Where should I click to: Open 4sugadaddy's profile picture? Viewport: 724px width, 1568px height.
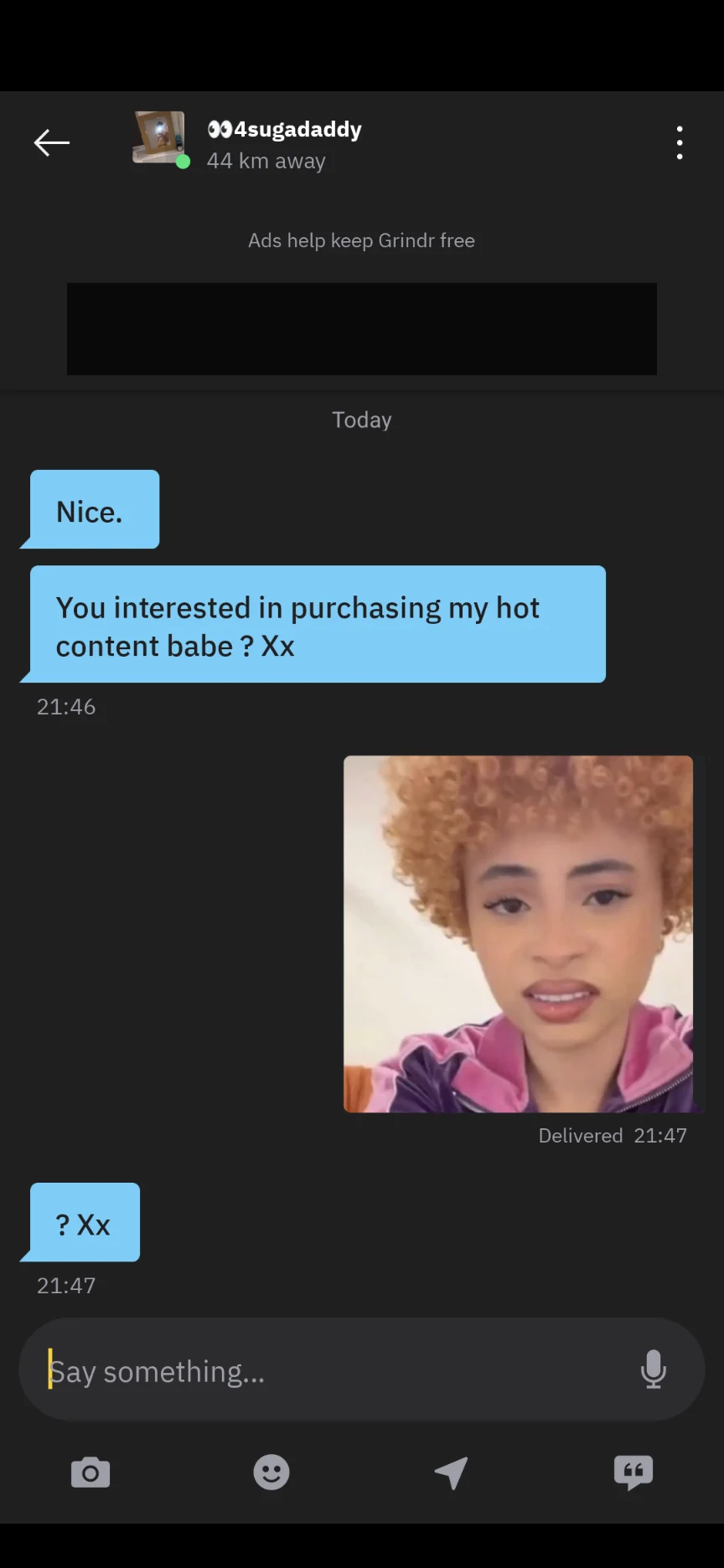(159, 137)
